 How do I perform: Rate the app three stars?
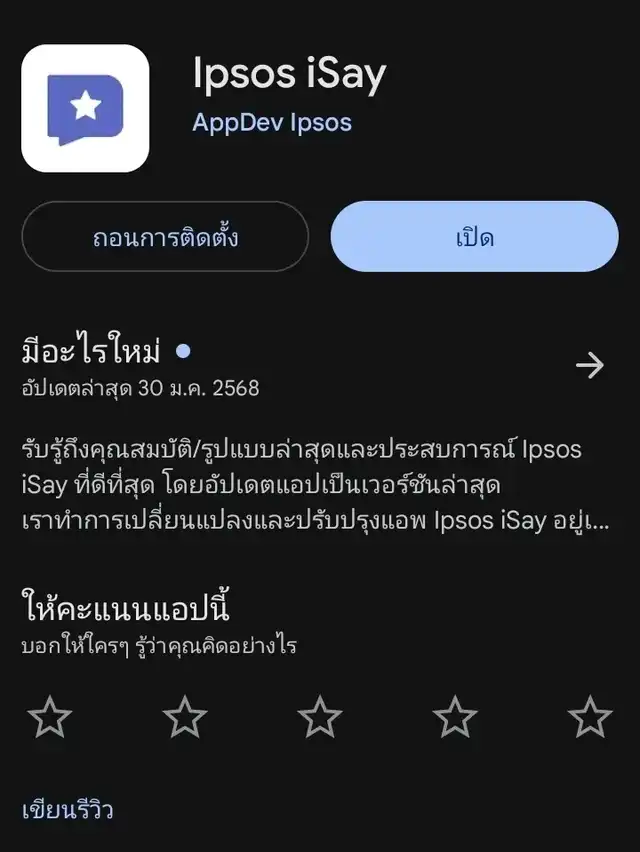pyautogui.click(x=320, y=717)
